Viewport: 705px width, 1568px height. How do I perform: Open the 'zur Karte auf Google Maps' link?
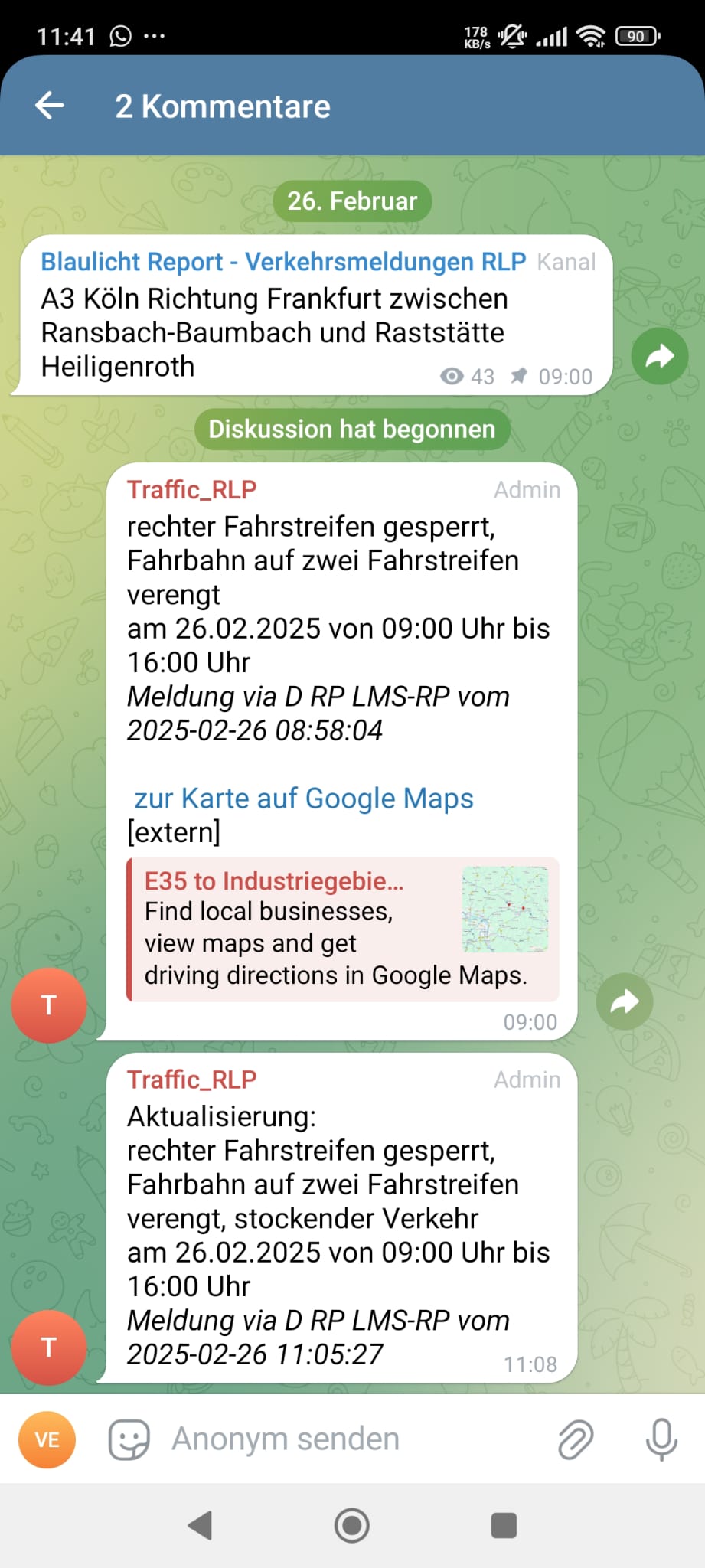[303, 798]
